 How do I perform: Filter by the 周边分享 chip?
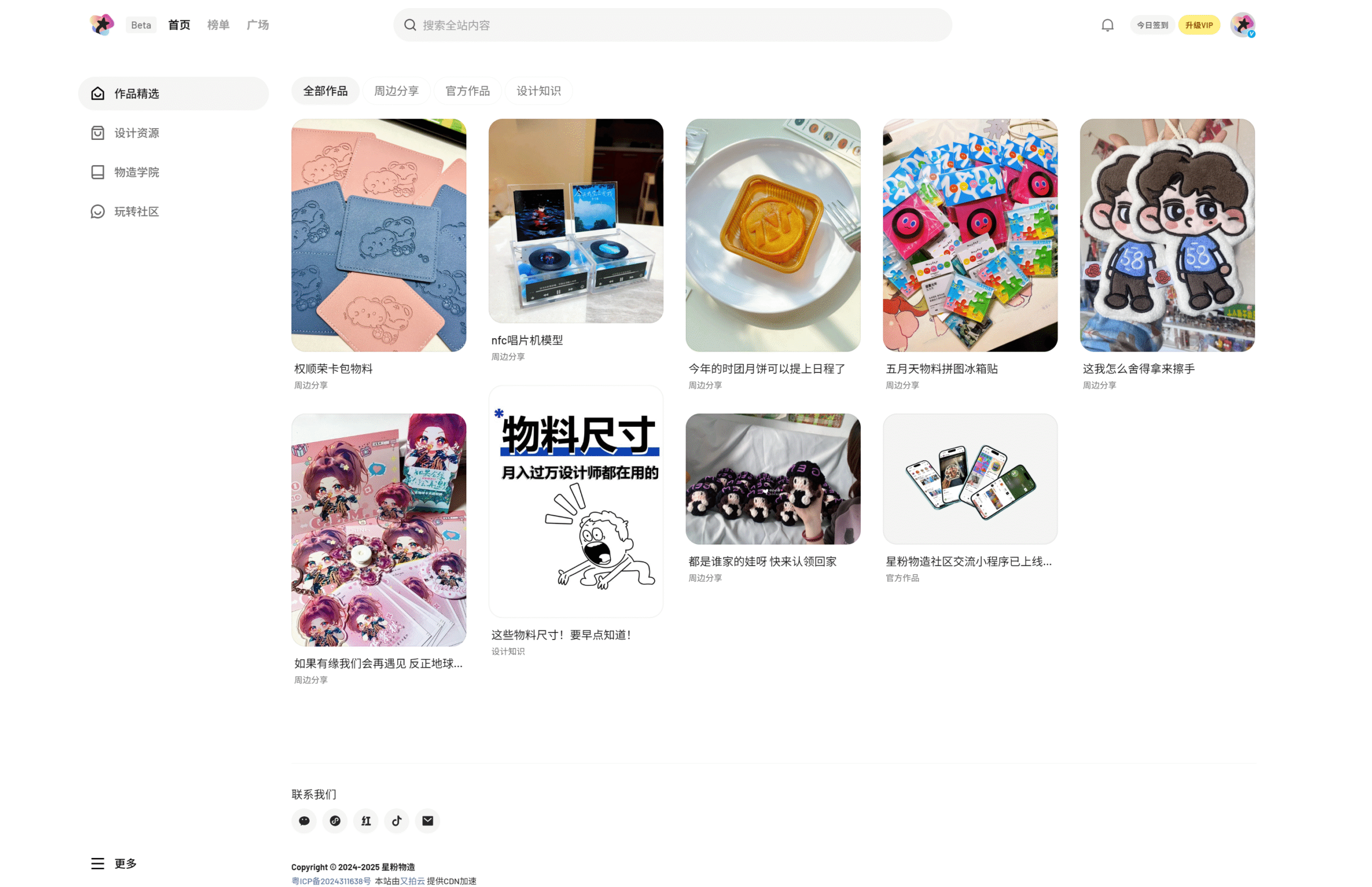point(396,91)
